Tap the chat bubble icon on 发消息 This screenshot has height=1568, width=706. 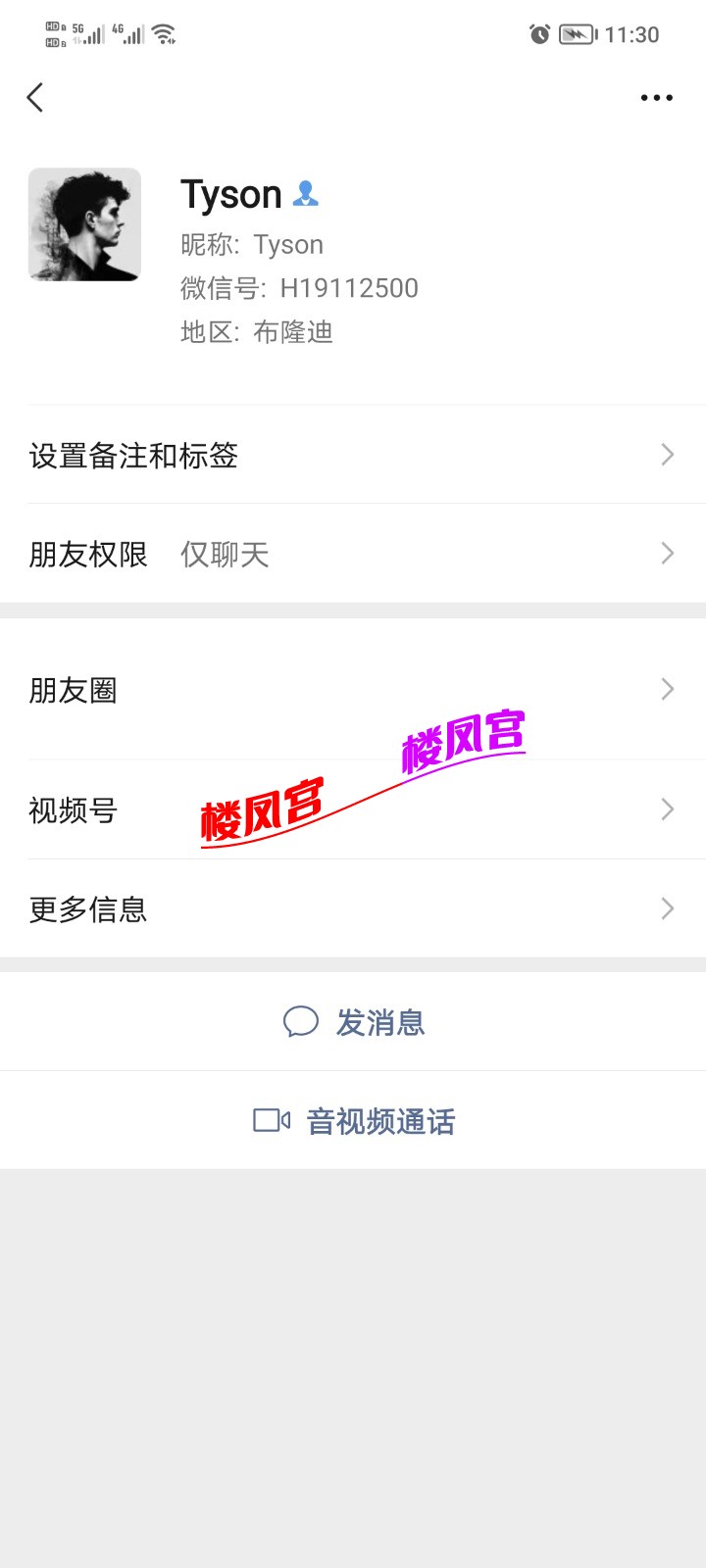point(301,1021)
